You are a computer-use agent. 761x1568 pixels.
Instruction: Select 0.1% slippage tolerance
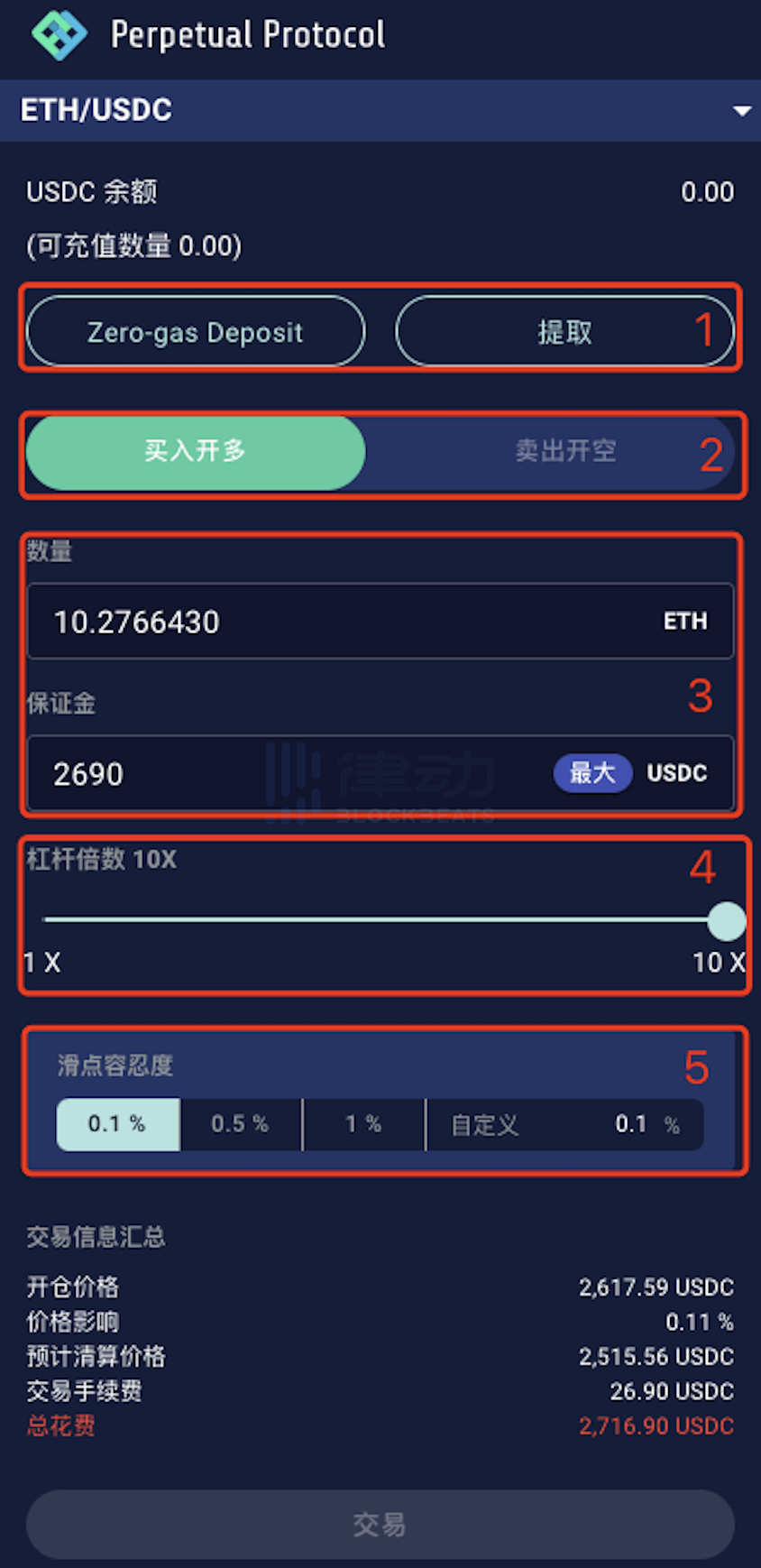point(118,1124)
